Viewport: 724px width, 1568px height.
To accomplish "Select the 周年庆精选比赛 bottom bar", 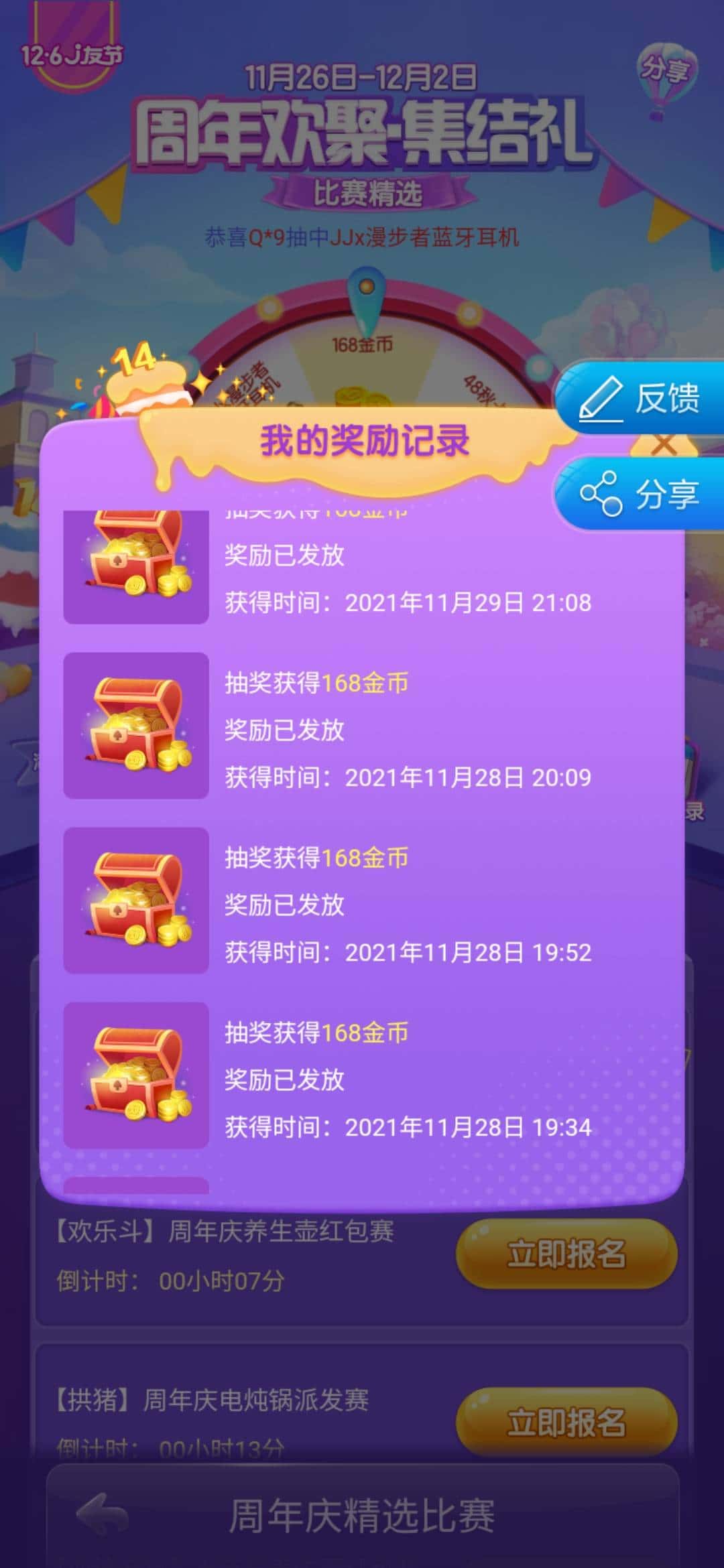I will pos(365,1519).
